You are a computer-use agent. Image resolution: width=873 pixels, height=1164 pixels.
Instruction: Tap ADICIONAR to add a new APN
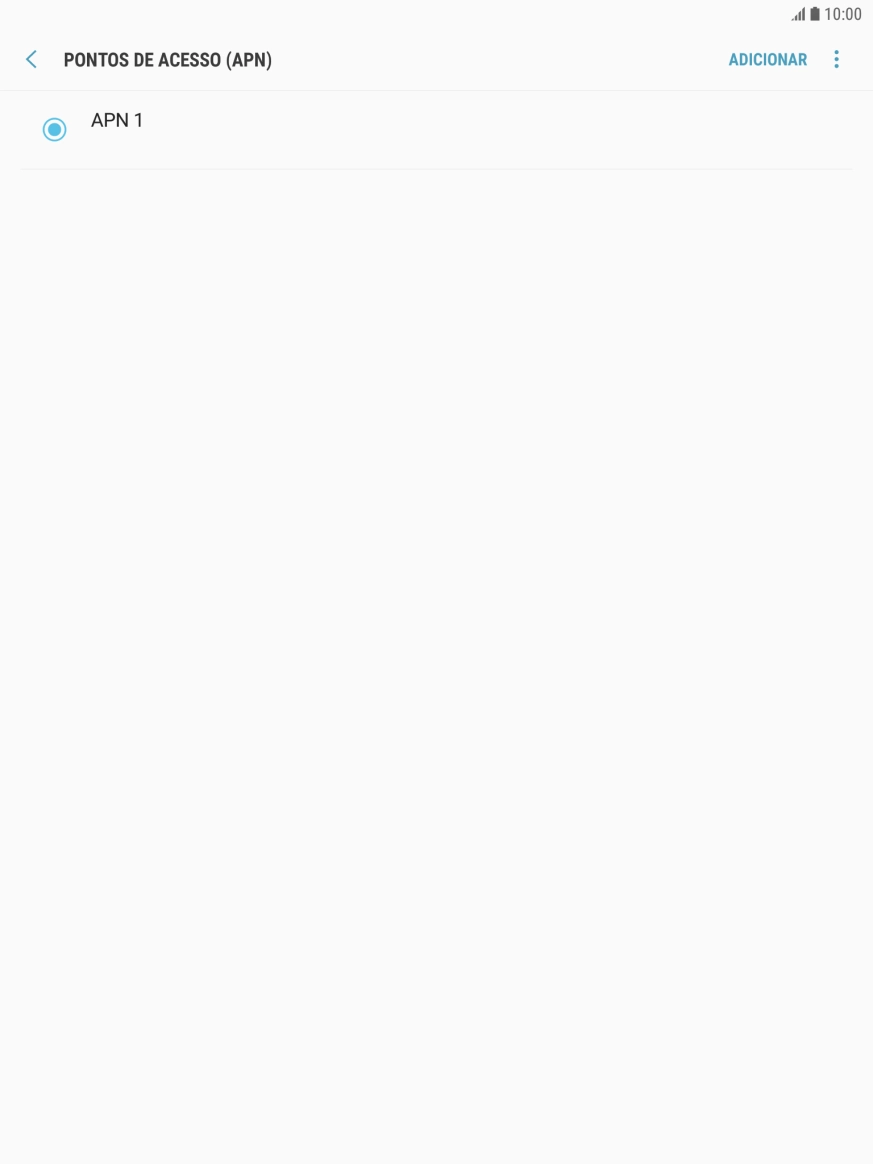tap(767, 59)
